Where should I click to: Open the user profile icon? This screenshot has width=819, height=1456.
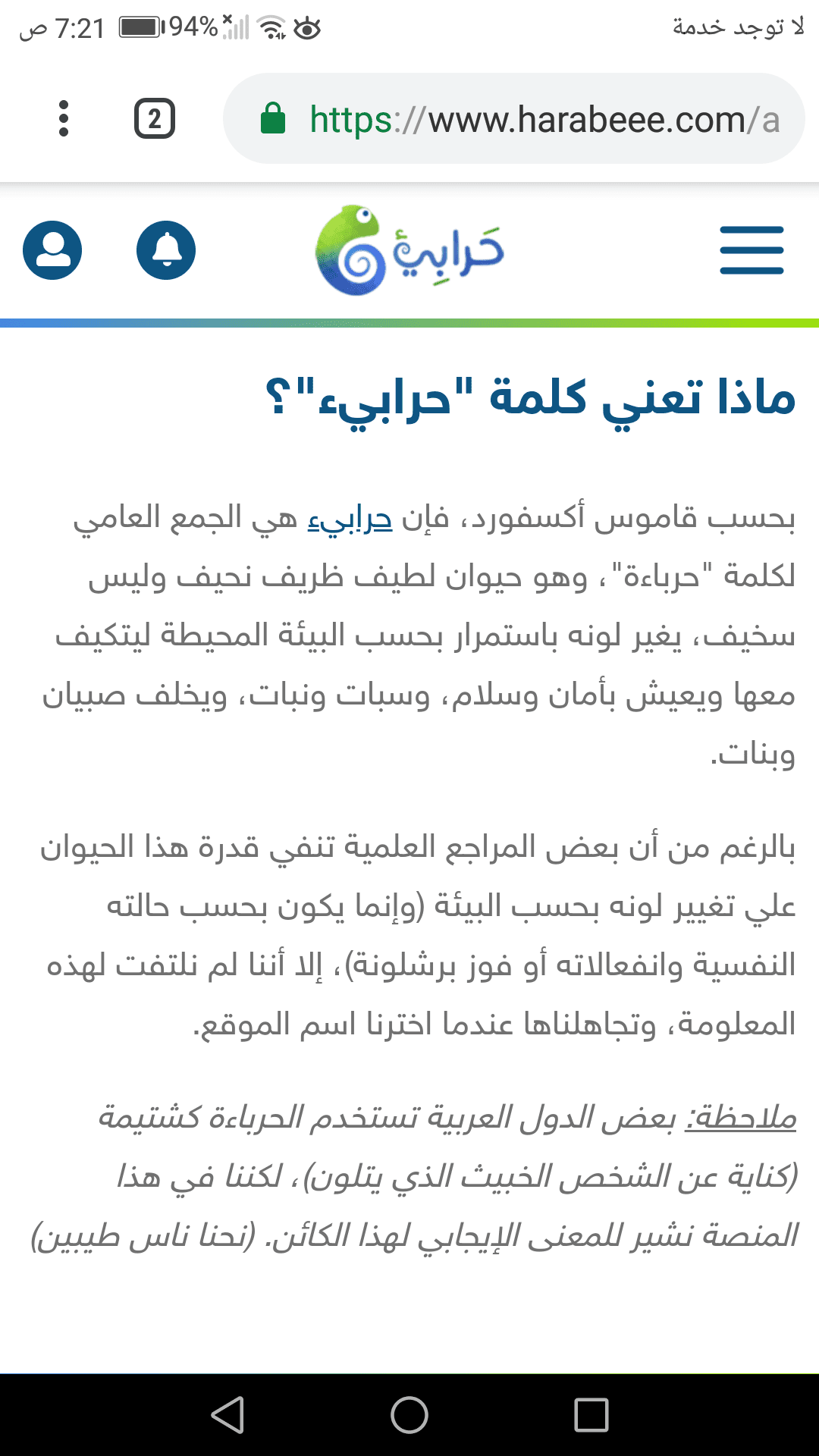click(52, 250)
